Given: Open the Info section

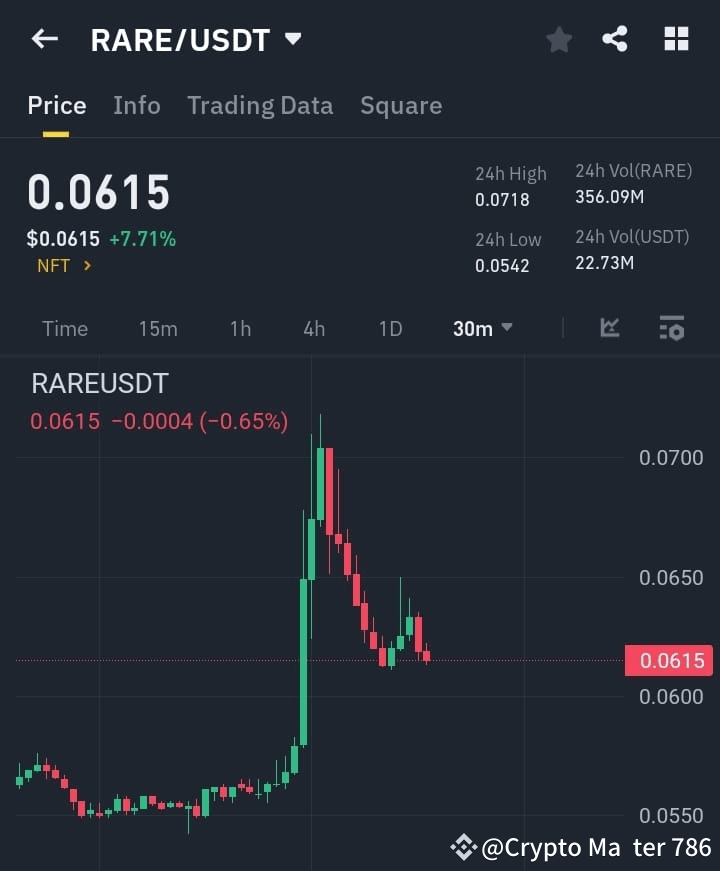Looking at the screenshot, I should click(136, 105).
